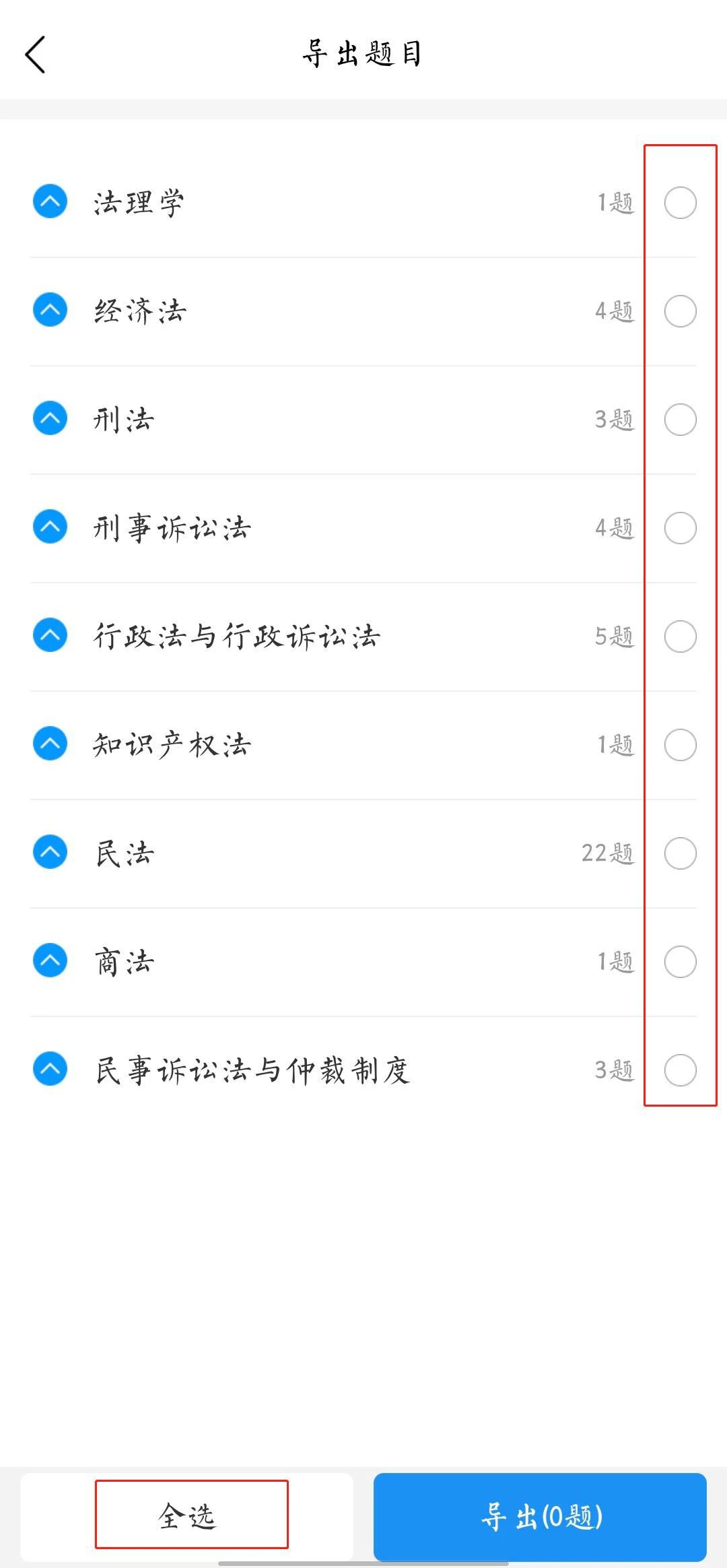Select the 刑事诉讼法 checkbox

680,528
